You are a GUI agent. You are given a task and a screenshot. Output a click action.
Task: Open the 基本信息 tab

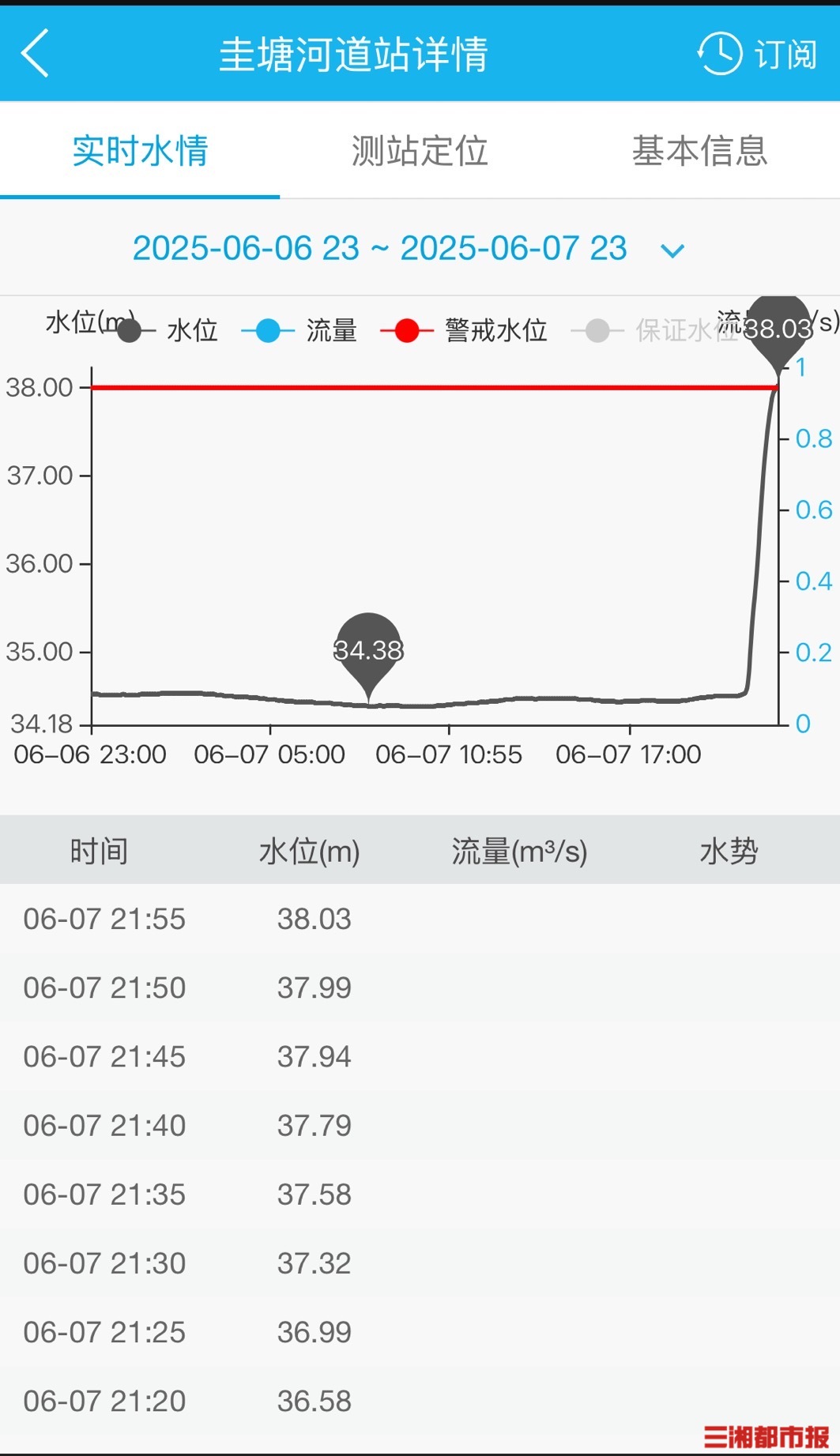click(699, 150)
